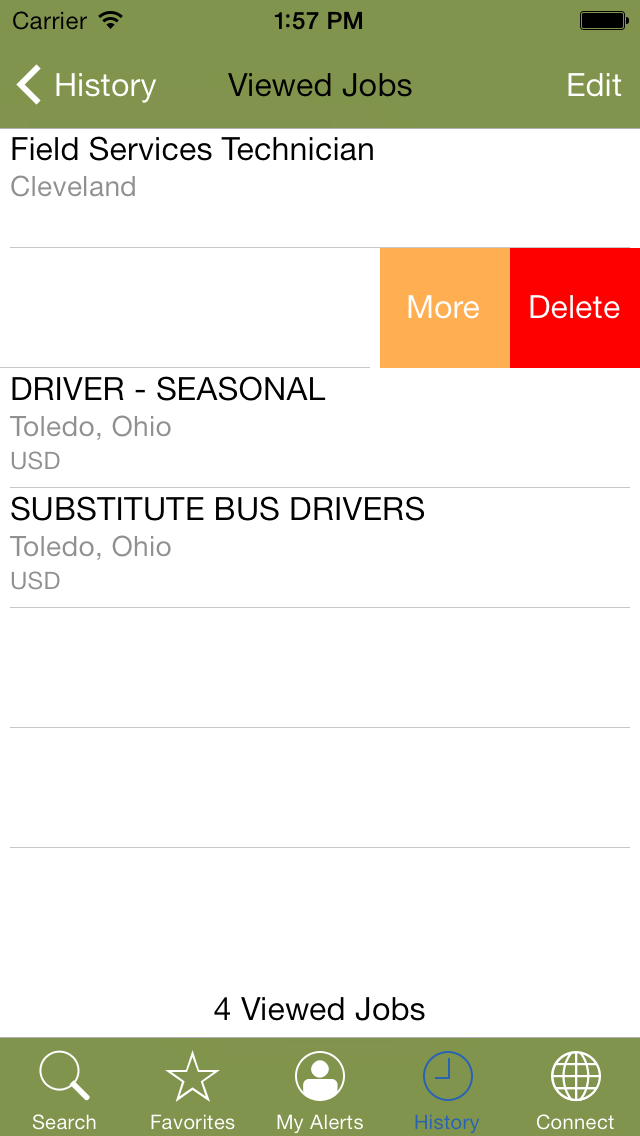Open the My Alerts tab
This screenshot has width=640, height=1136.
pyautogui.click(x=320, y=1088)
